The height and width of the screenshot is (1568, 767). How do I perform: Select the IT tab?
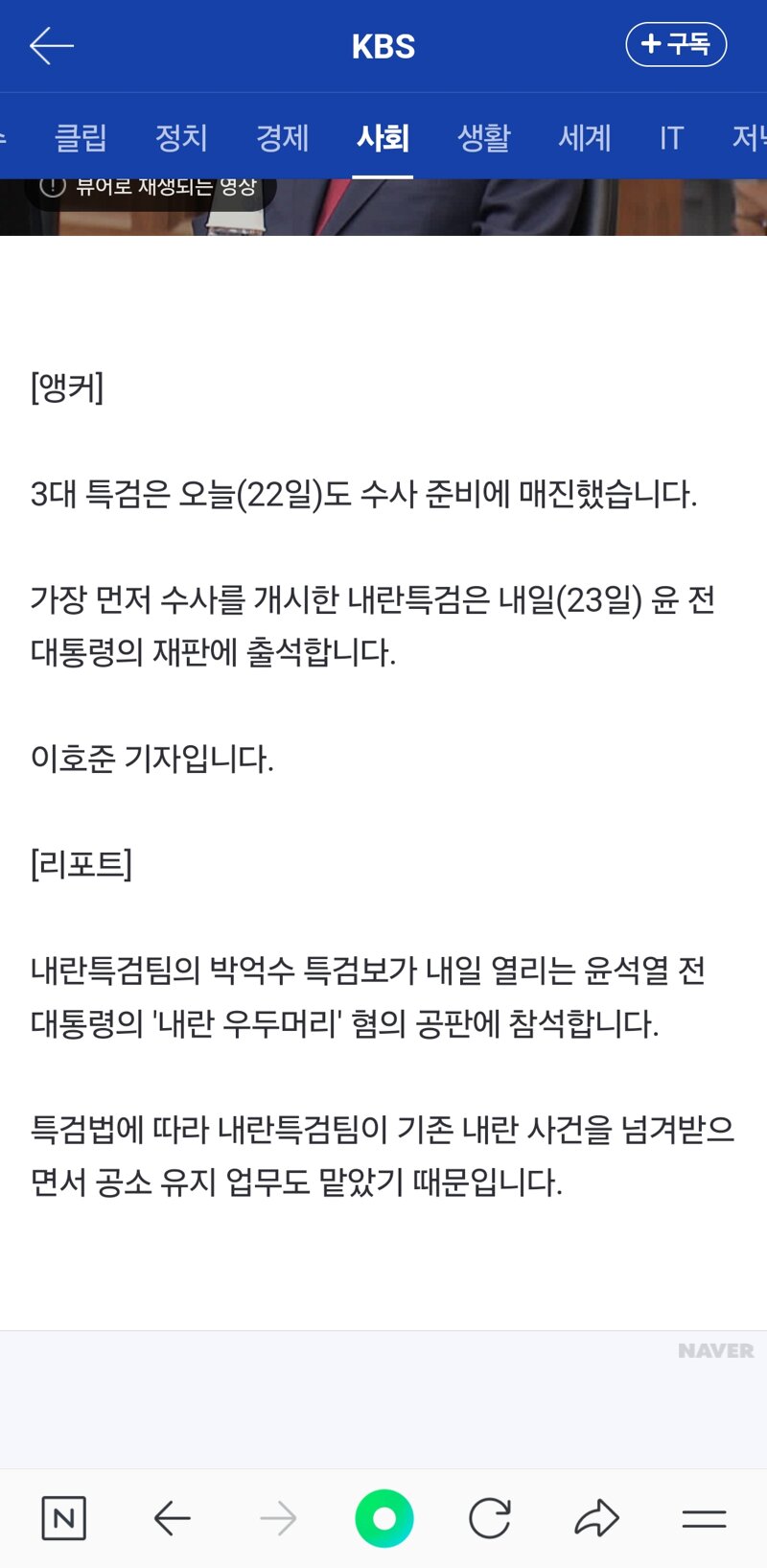pyautogui.click(x=671, y=137)
